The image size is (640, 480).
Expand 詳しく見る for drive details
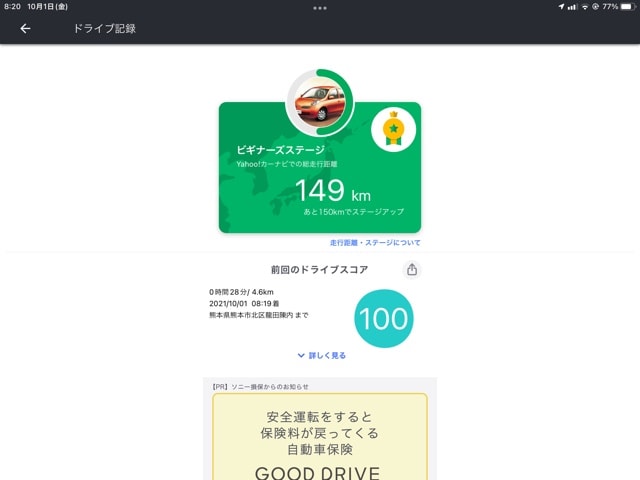322,355
